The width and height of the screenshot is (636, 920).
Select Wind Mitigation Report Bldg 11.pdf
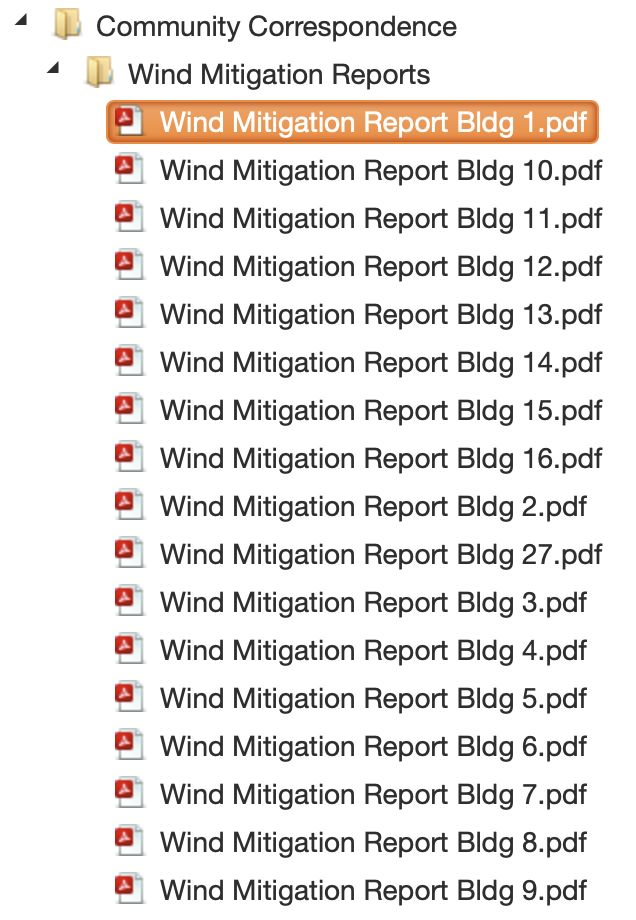coord(381,218)
